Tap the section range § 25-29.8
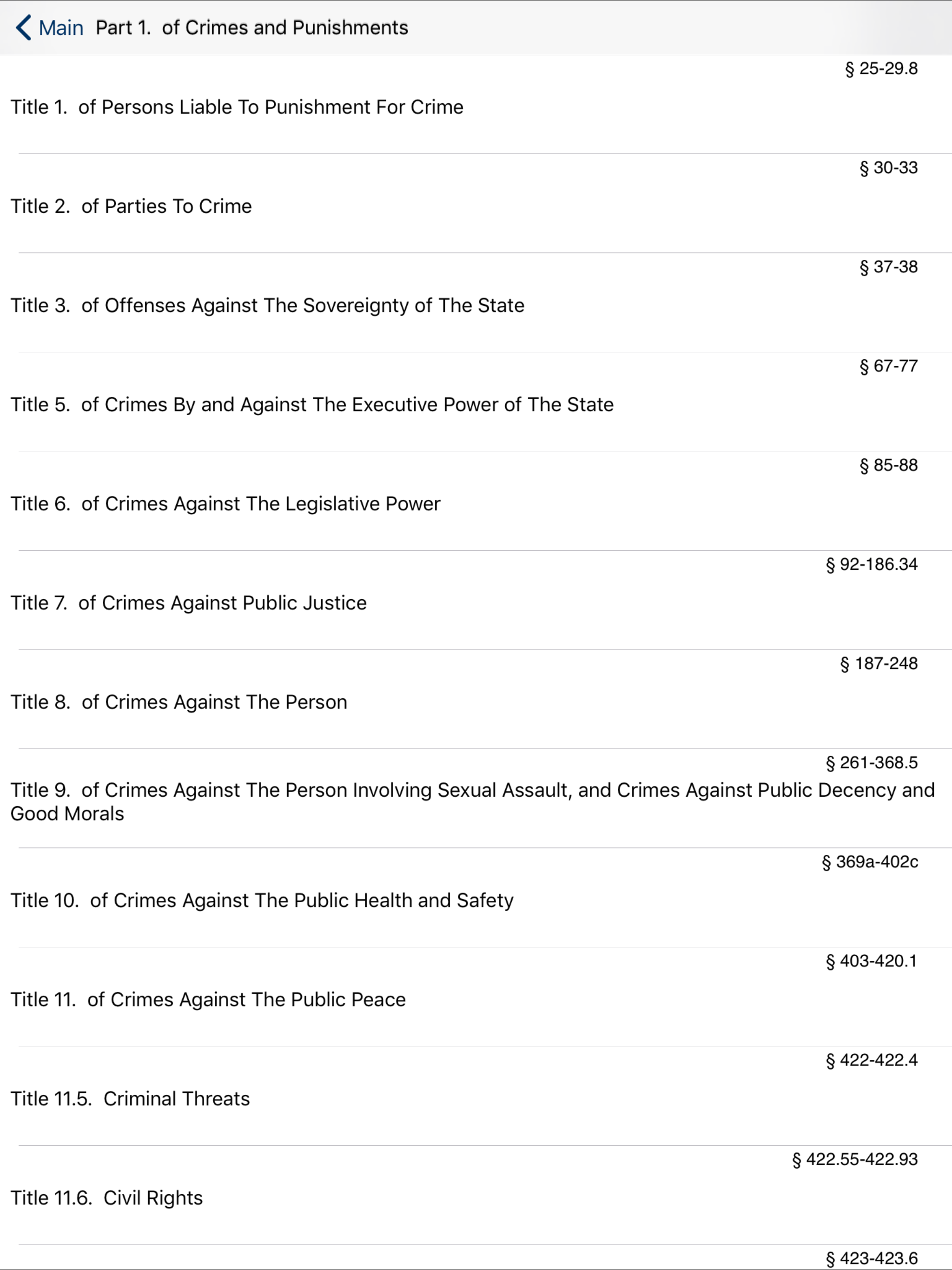The image size is (952, 1270). (881, 68)
